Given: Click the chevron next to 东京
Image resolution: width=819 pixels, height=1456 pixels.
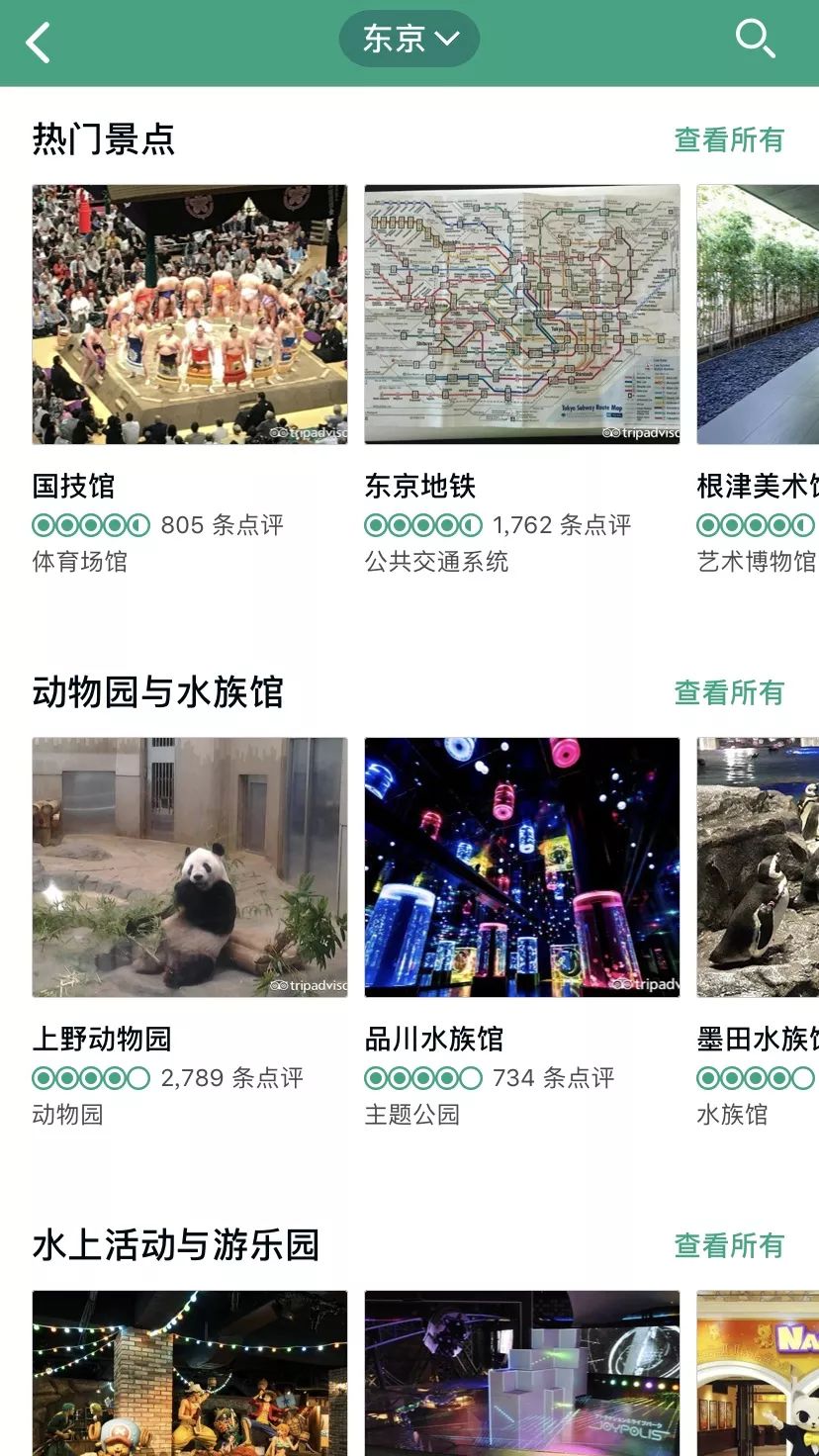Looking at the screenshot, I should (x=446, y=38).
